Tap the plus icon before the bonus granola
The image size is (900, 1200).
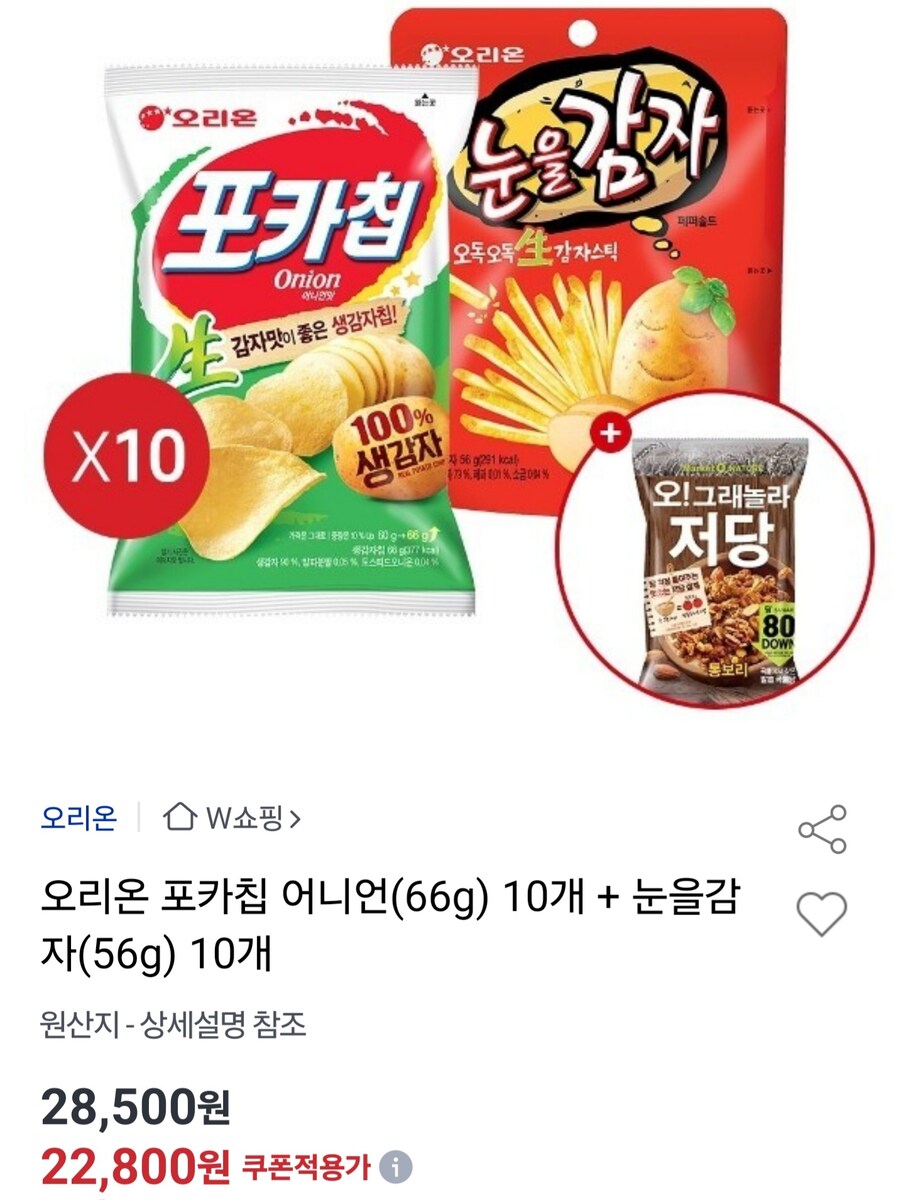pyautogui.click(x=611, y=434)
